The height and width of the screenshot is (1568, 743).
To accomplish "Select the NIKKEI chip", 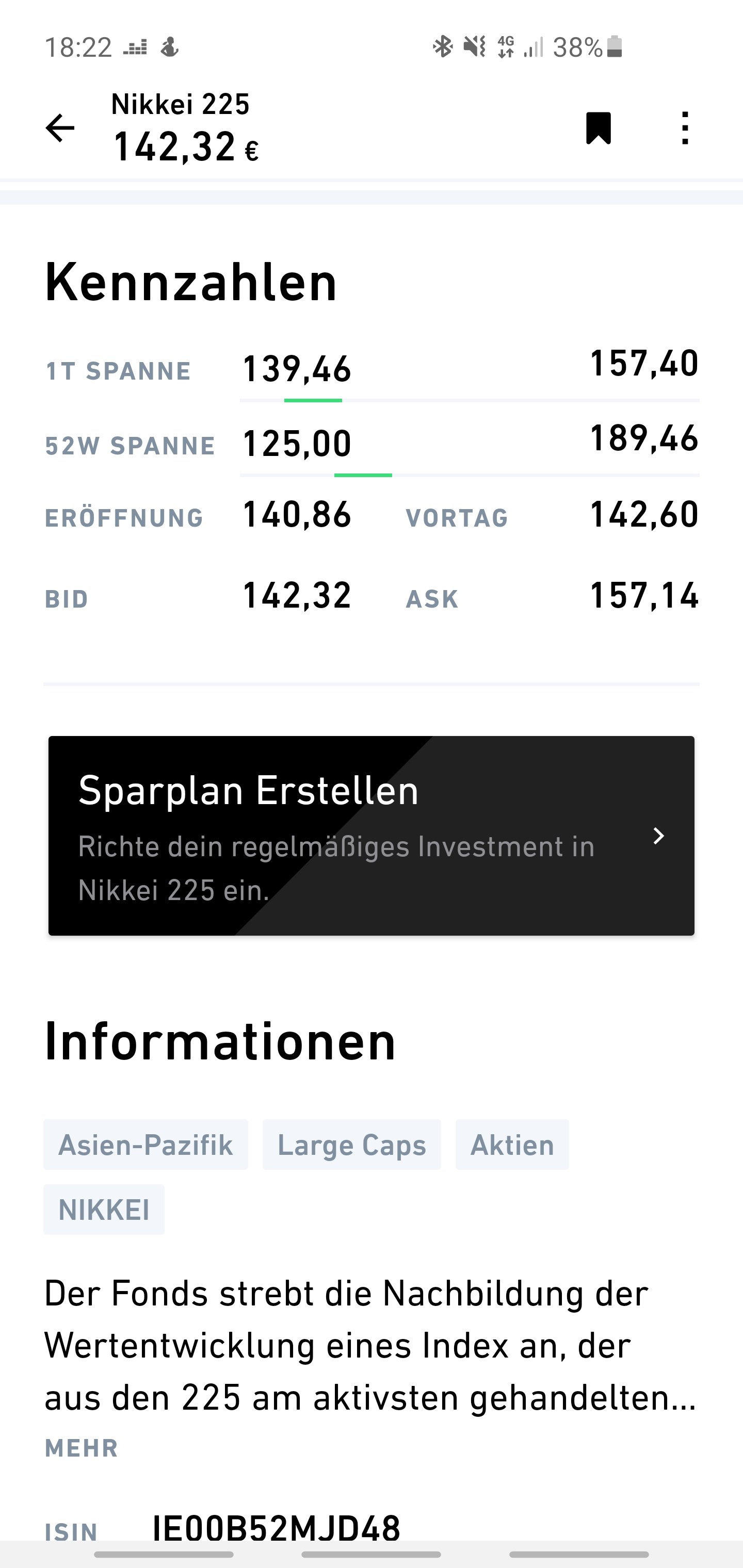I will pos(104,1210).
